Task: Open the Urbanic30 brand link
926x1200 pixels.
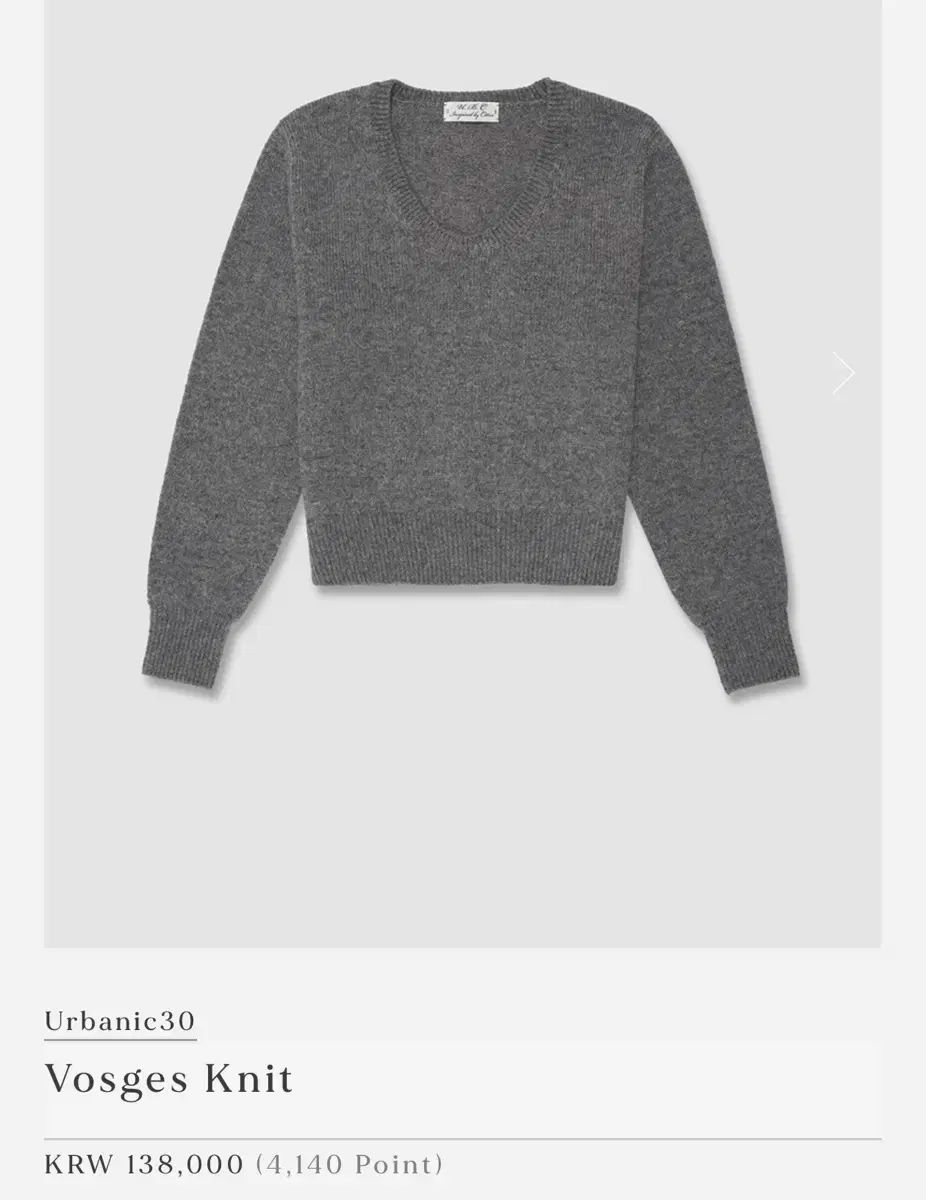Action: tap(120, 1021)
